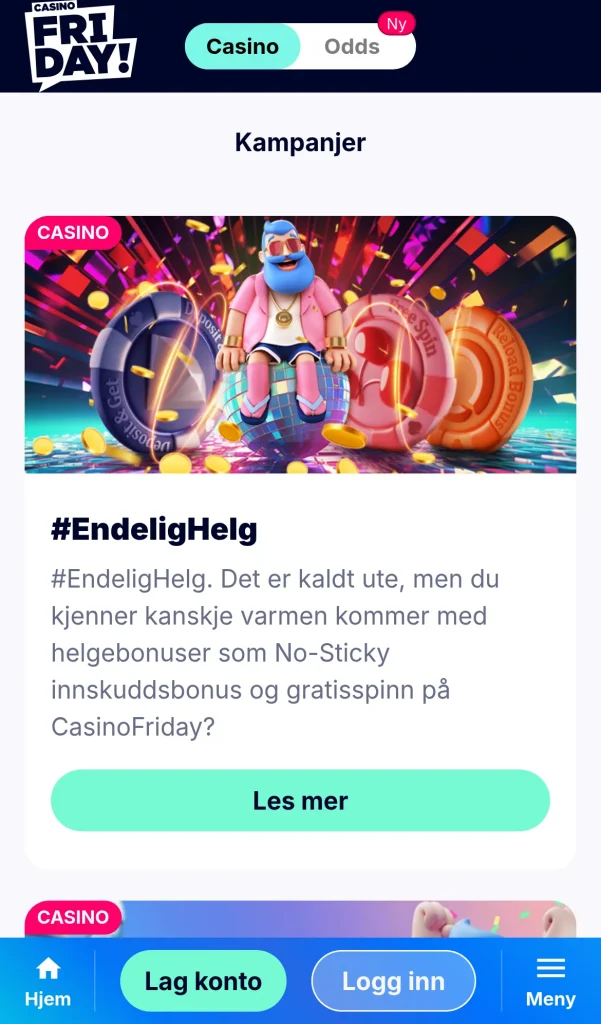Open the Meny hamburger menu
The image size is (601, 1024).
551,981
